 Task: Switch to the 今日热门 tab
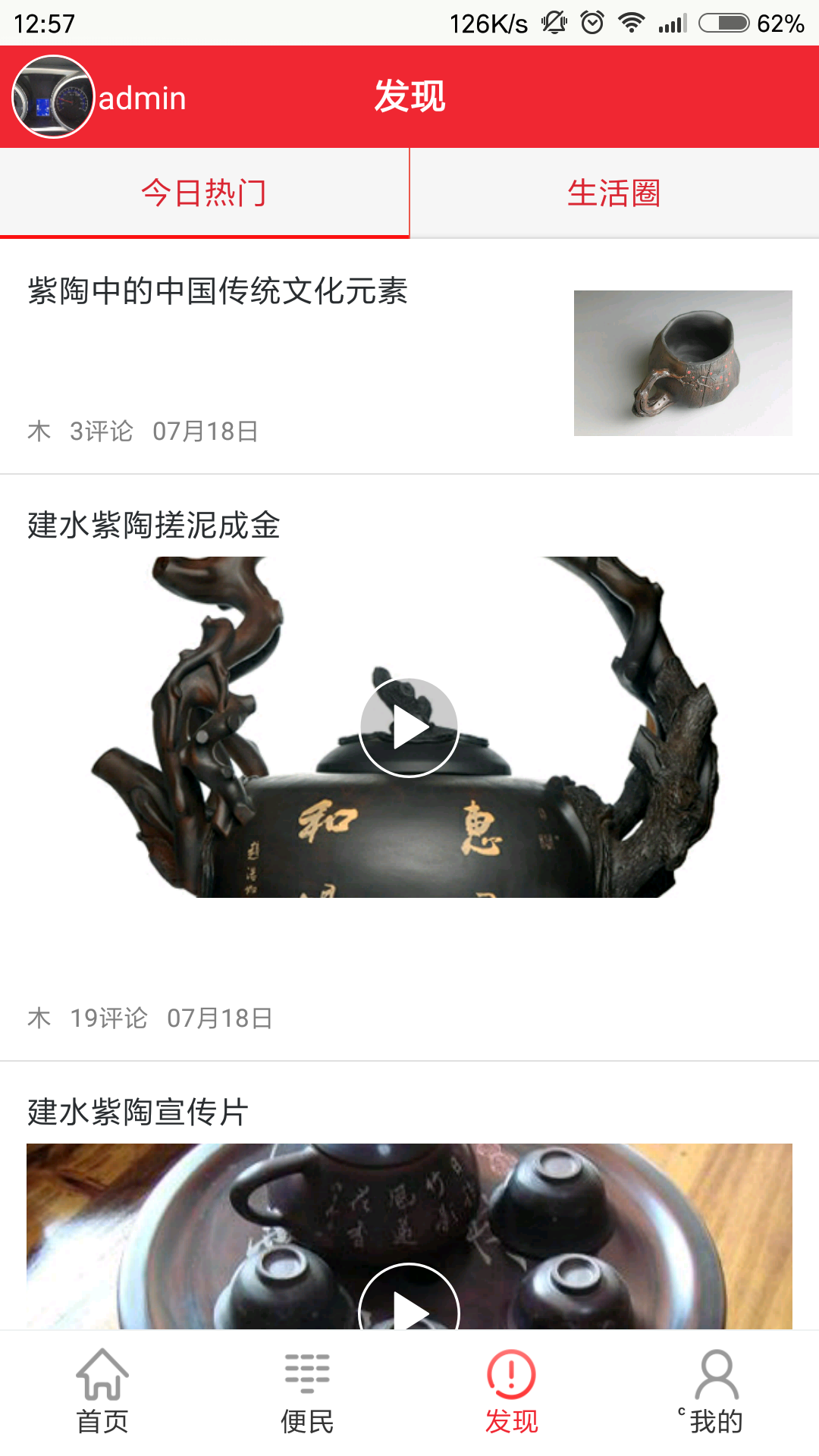(x=204, y=193)
